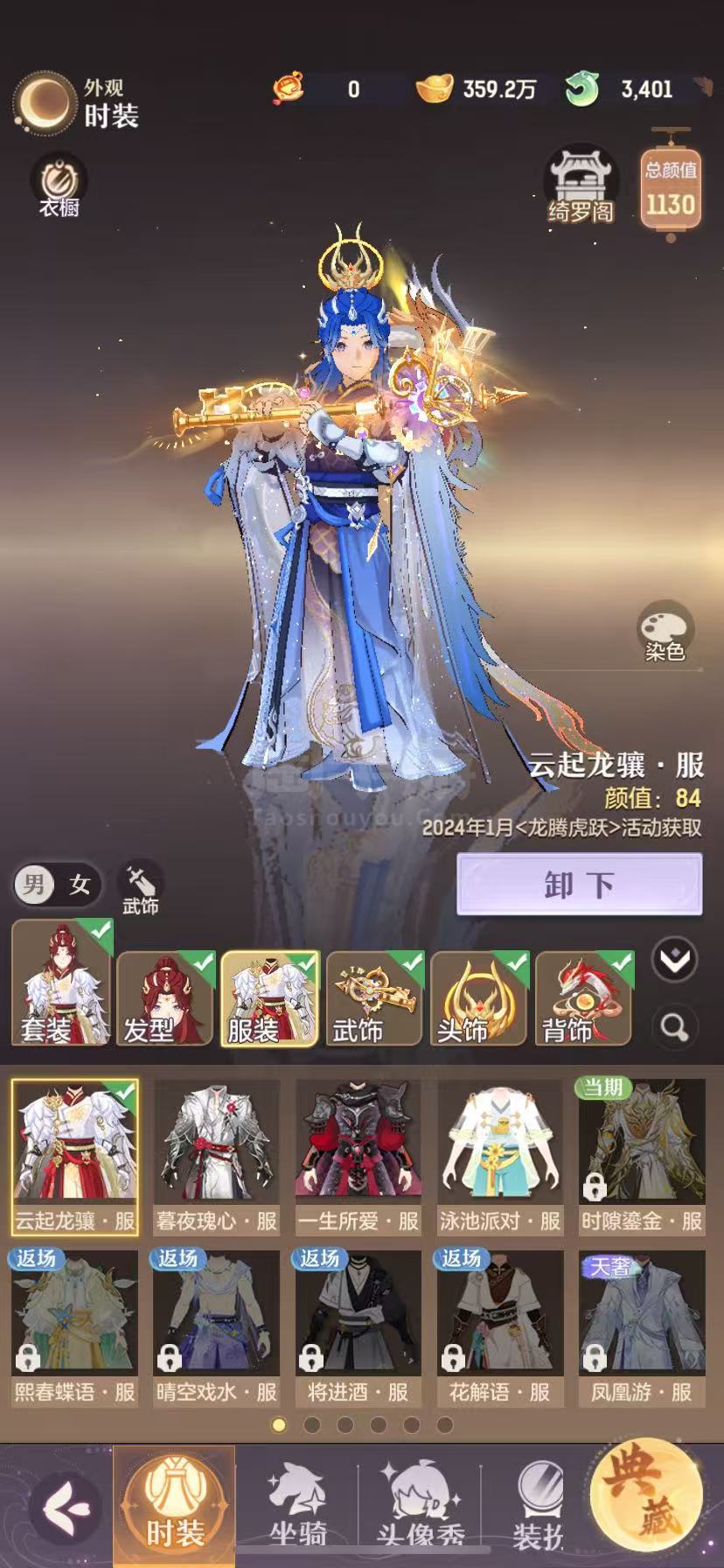Select the 背饰 category
This screenshot has height=1568, width=724.
tap(584, 998)
